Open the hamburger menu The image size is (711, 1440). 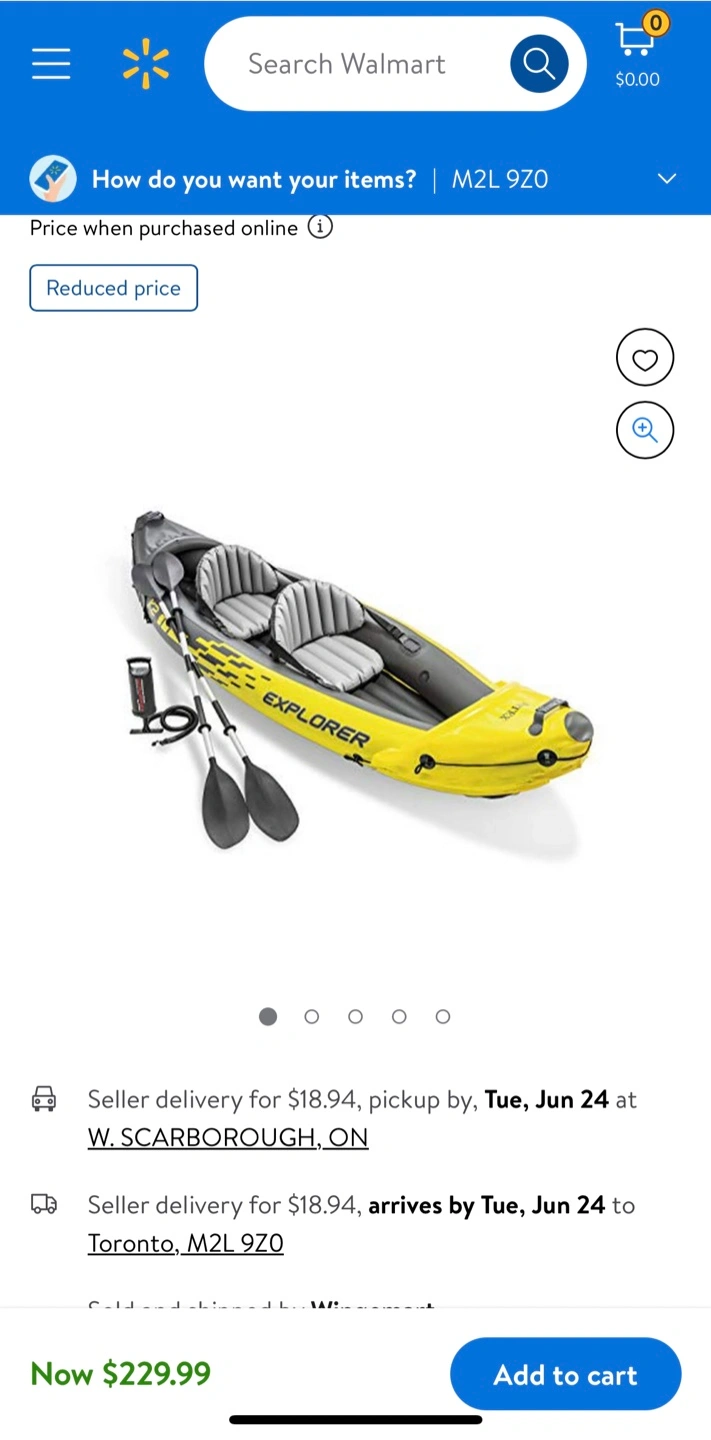point(51,64)
